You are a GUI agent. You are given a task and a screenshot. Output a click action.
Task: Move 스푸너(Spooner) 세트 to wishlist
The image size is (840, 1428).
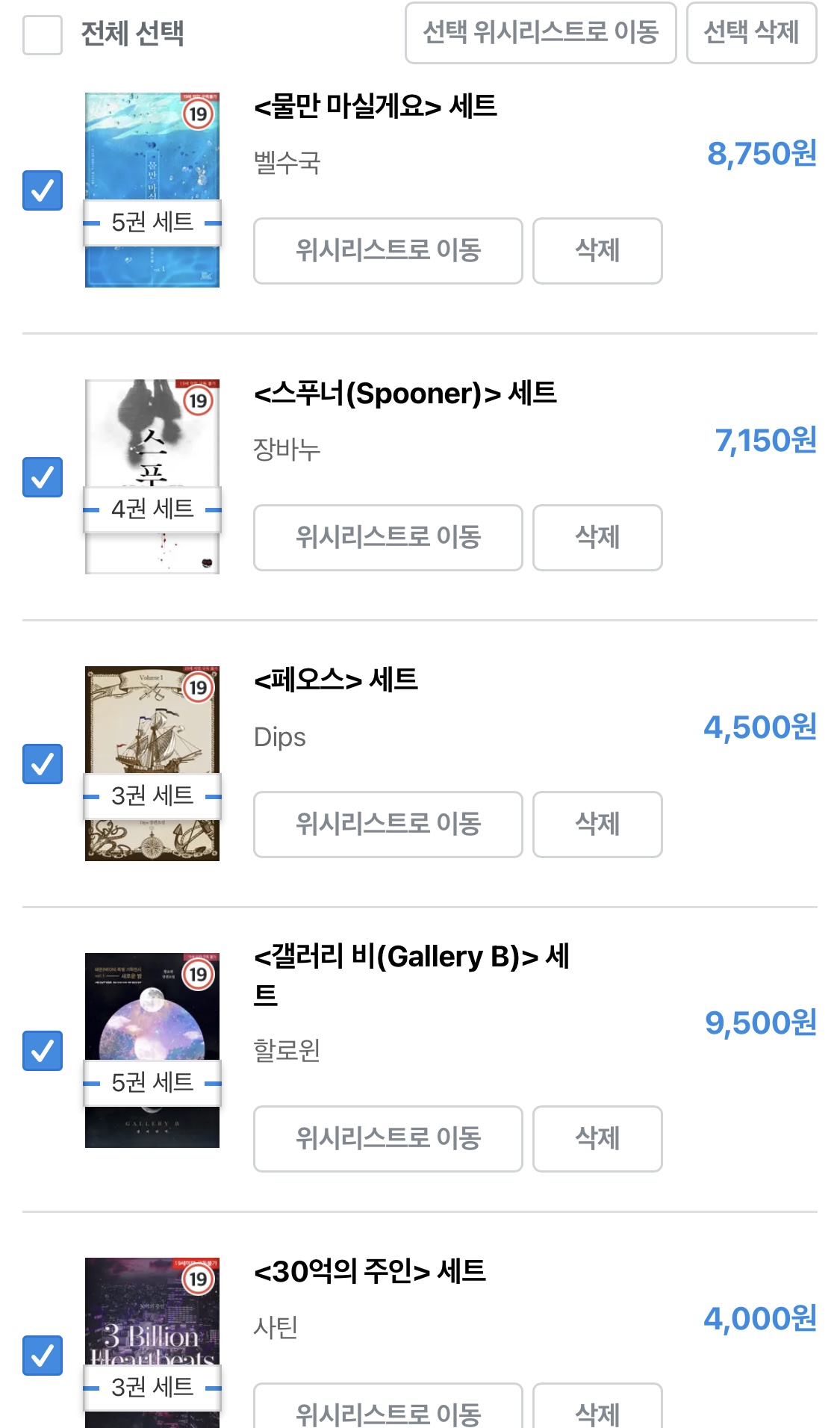388,538
